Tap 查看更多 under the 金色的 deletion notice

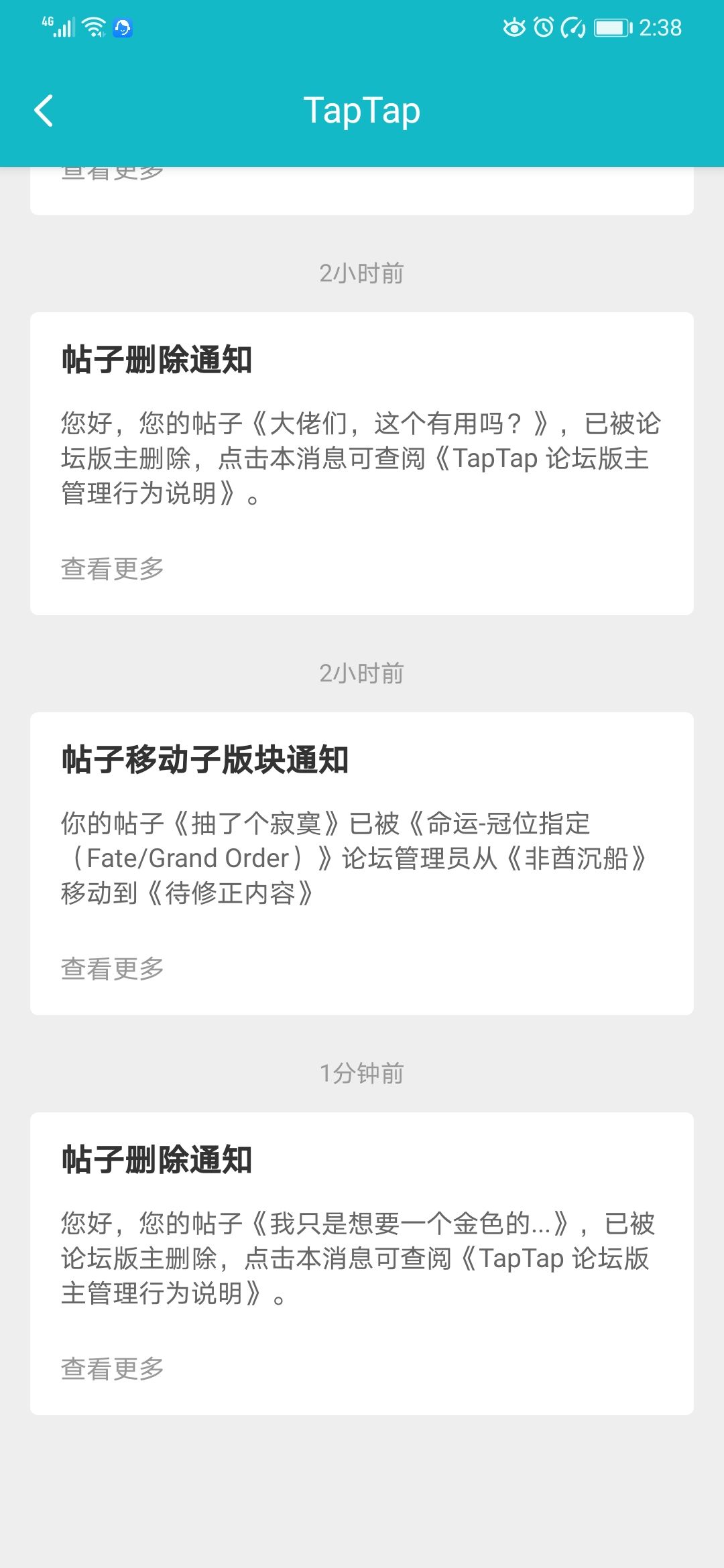pyautogui.click(x=113, y=1369)
